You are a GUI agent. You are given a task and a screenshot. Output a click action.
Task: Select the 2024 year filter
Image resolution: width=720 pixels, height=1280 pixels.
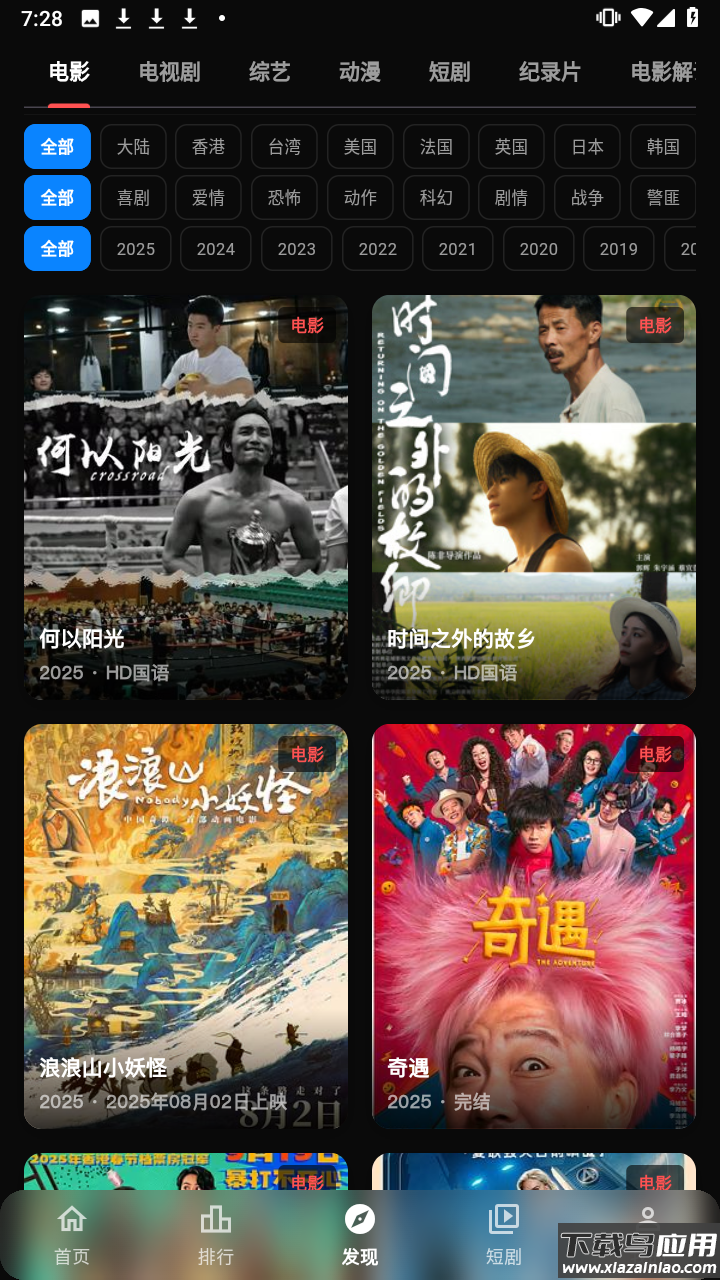coord(215,249)
